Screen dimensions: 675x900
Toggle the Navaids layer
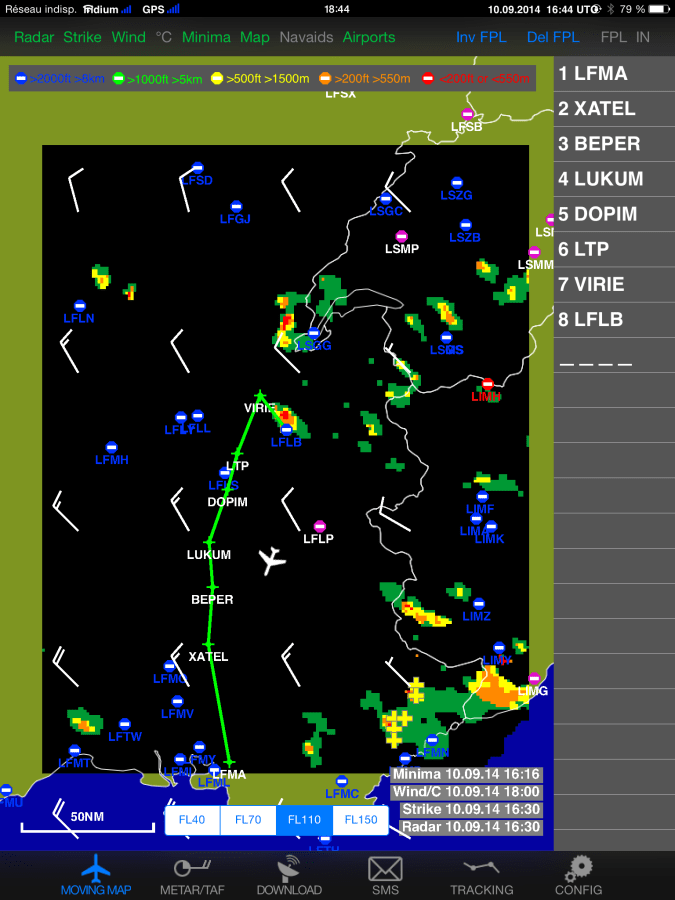[307, 37]
